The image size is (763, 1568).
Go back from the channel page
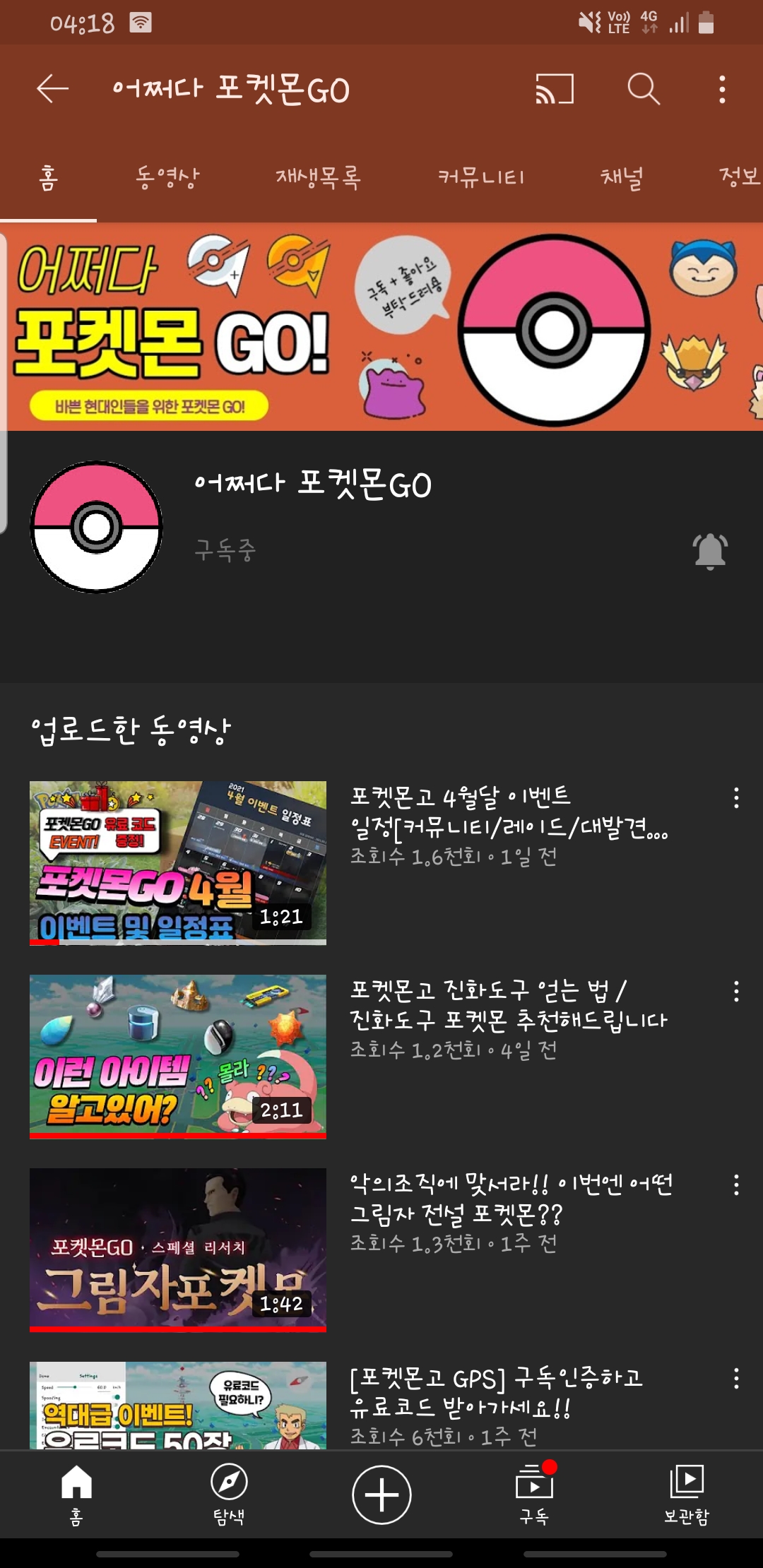(x=52, y=90)
